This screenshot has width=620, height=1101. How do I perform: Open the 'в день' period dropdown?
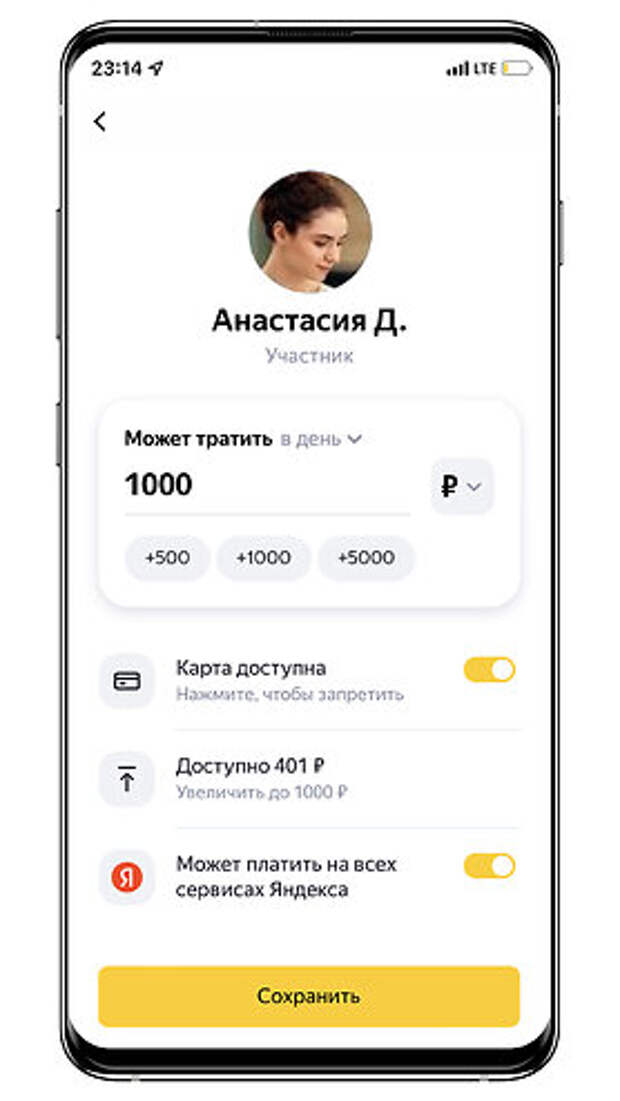coord(320,439)
